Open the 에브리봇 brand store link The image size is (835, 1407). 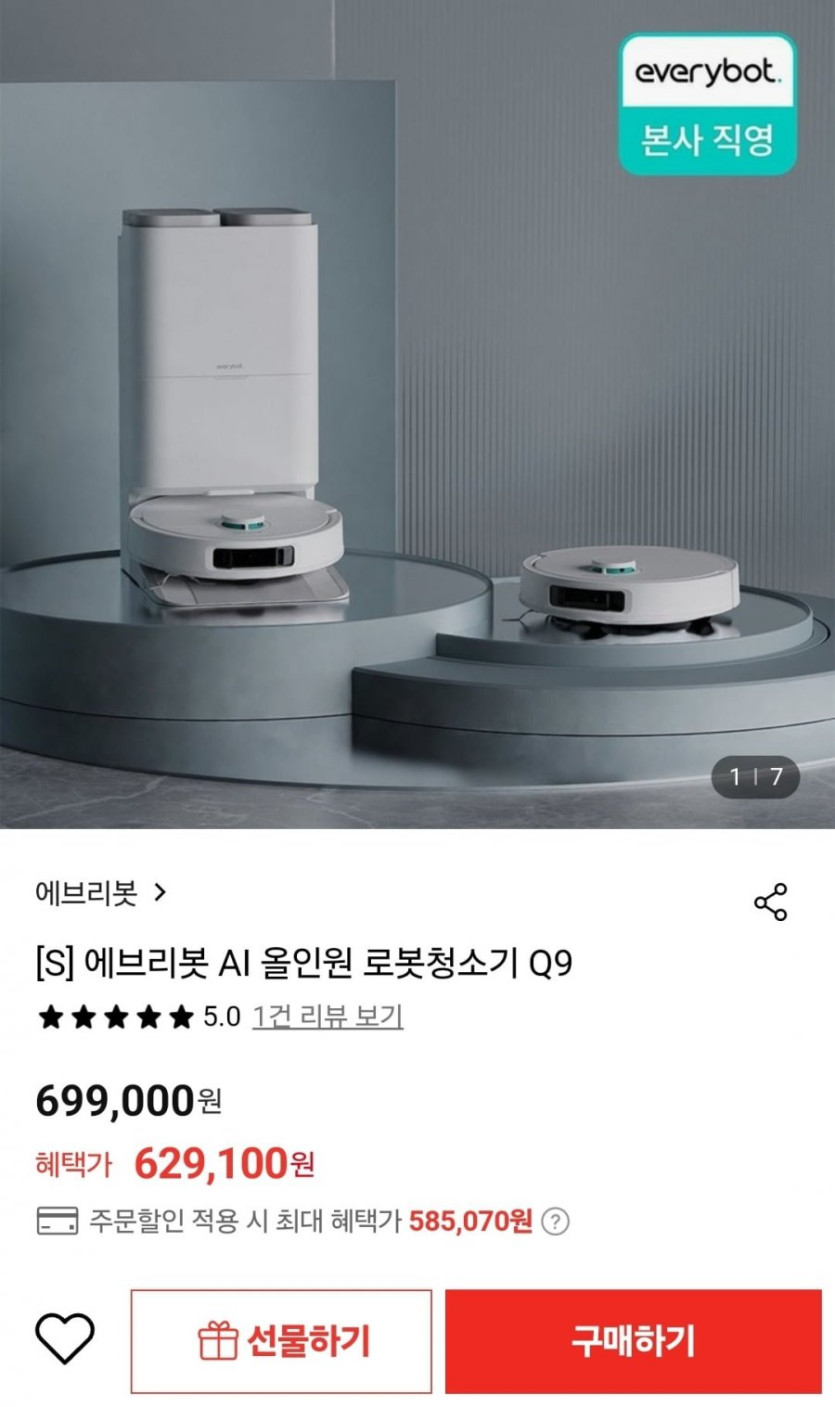(x=100, y=892)
